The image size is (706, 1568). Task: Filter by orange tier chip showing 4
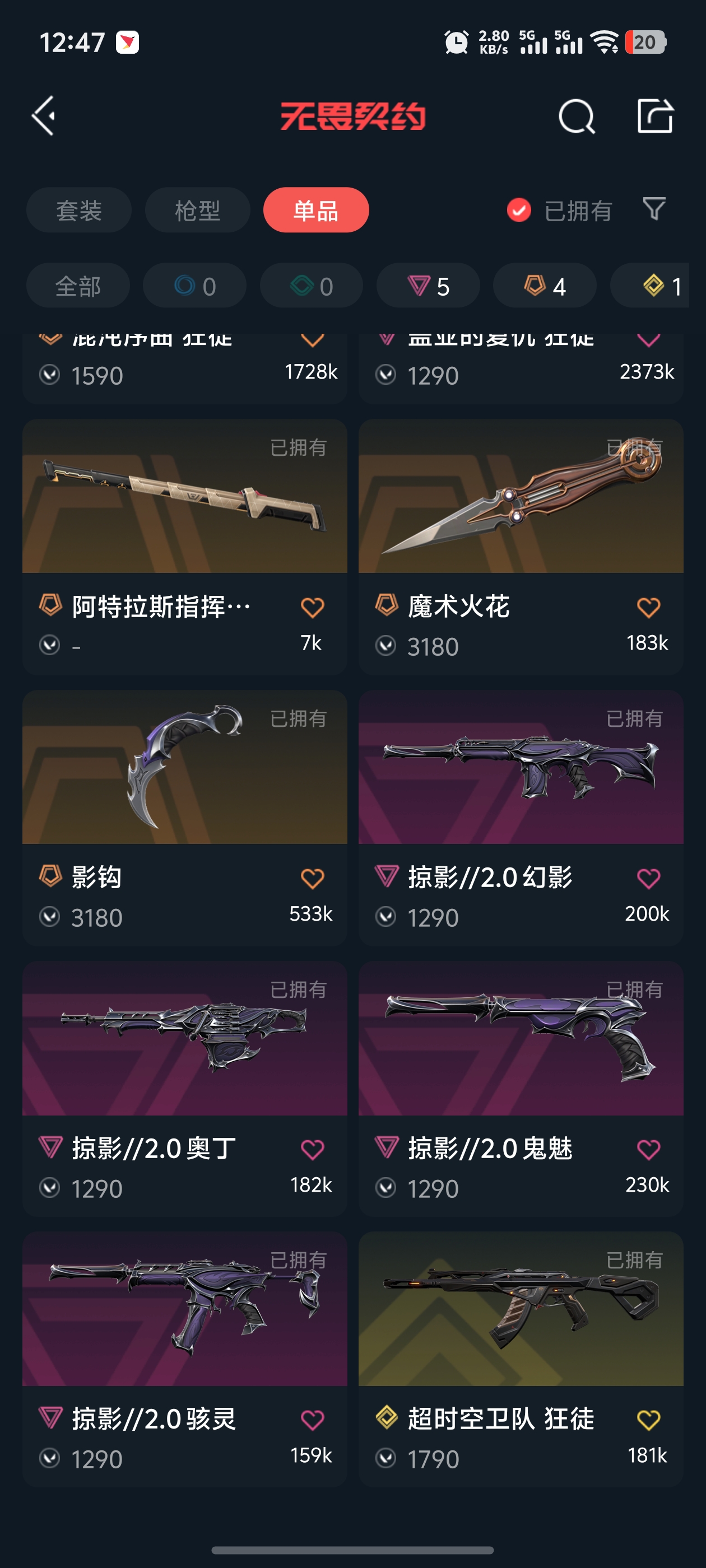[x=544, y=286]
